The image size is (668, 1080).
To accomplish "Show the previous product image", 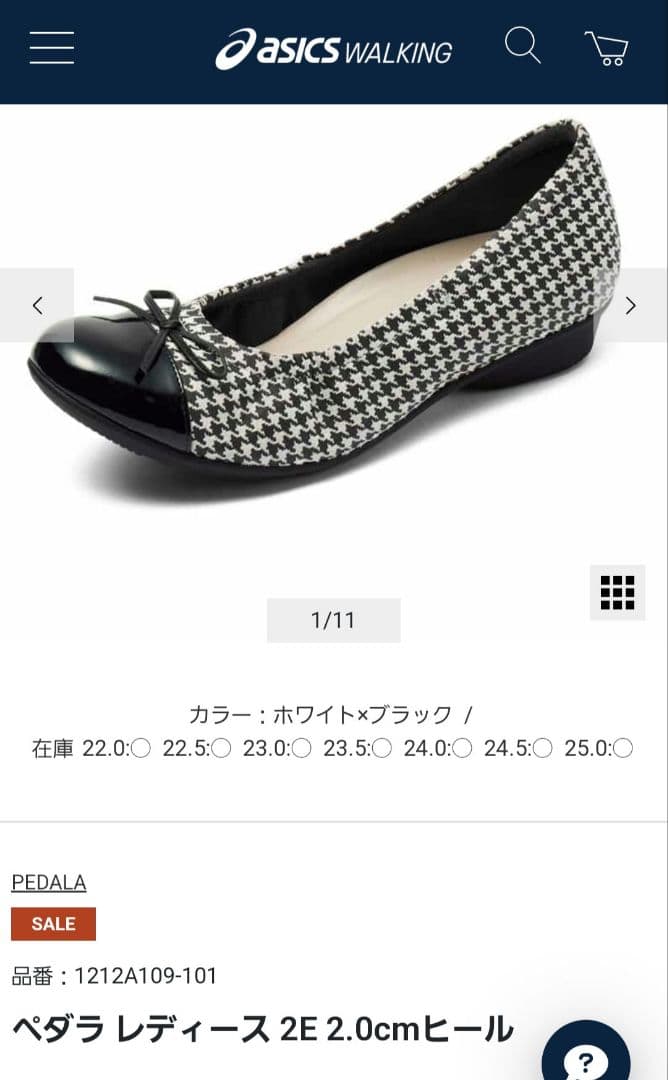I will [37, 306].
